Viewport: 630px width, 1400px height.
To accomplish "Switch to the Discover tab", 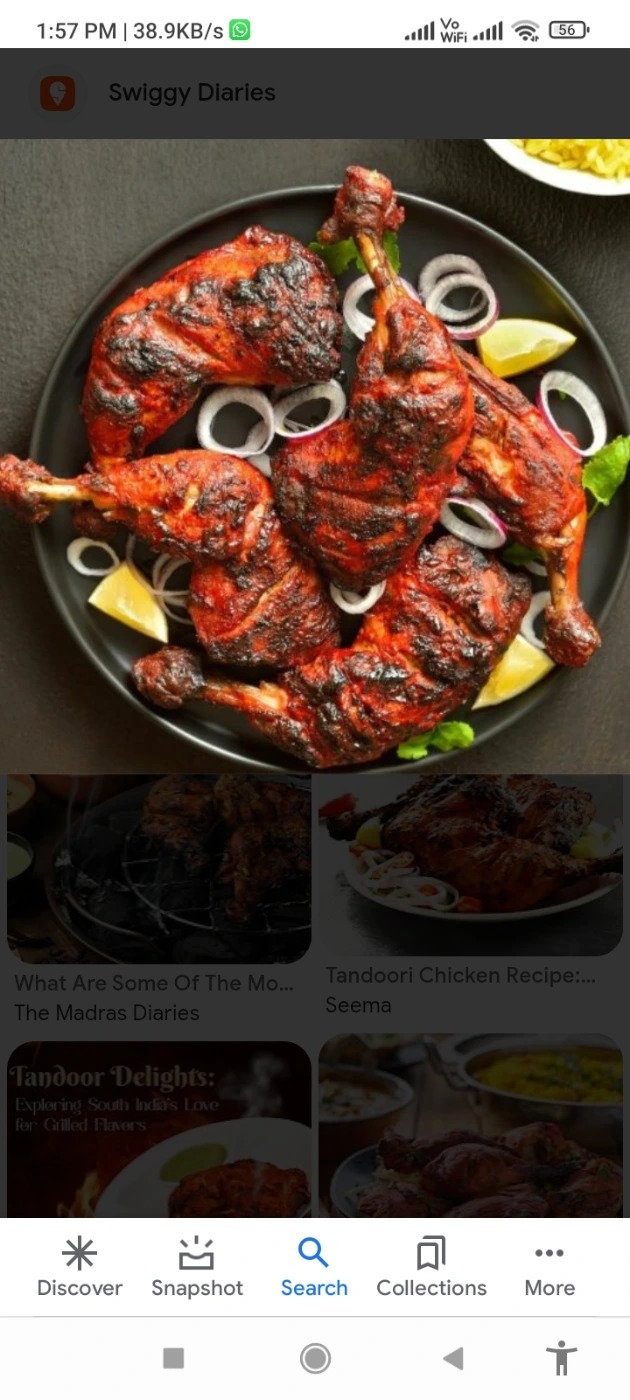I will tap(79, 1267).
